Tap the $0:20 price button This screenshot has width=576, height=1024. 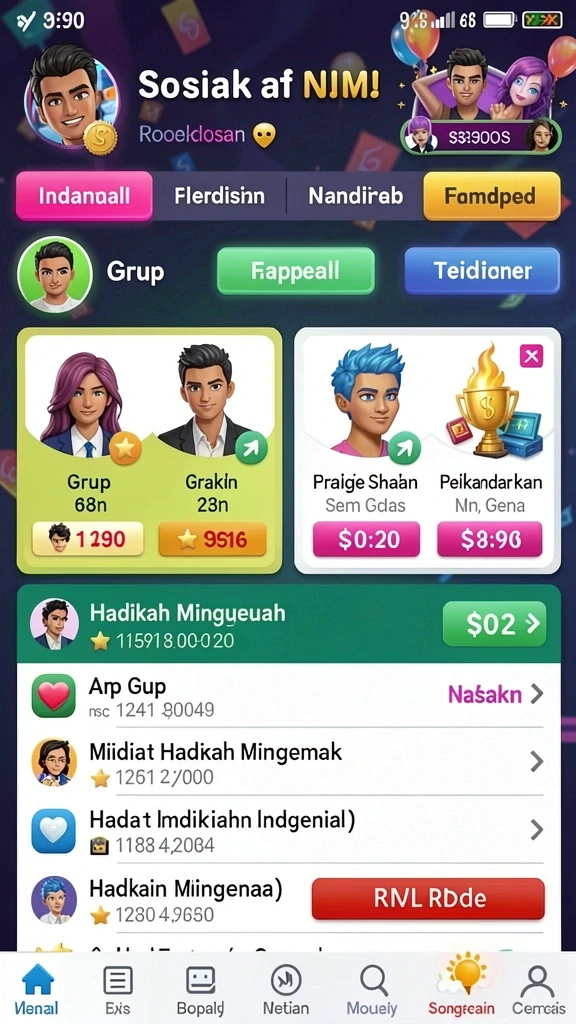[x=366, y=539]
